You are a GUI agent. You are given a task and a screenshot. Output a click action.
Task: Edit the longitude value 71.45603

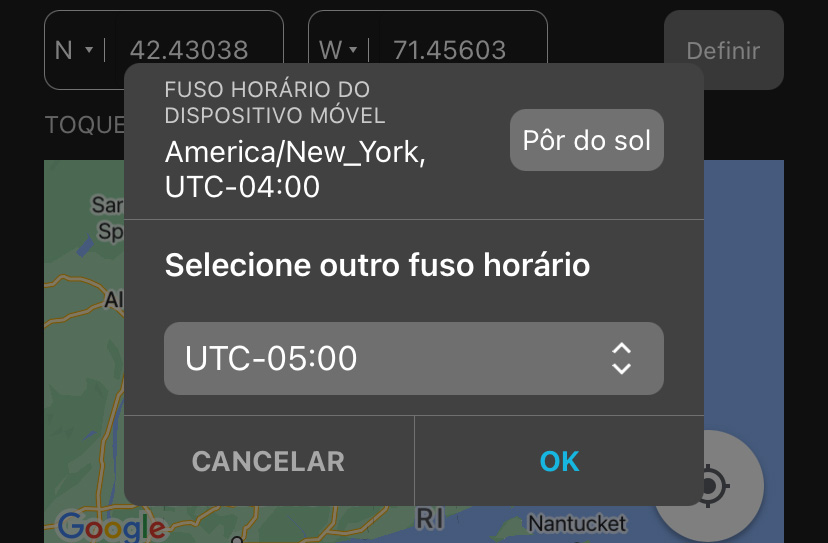[x=450, y=50]
